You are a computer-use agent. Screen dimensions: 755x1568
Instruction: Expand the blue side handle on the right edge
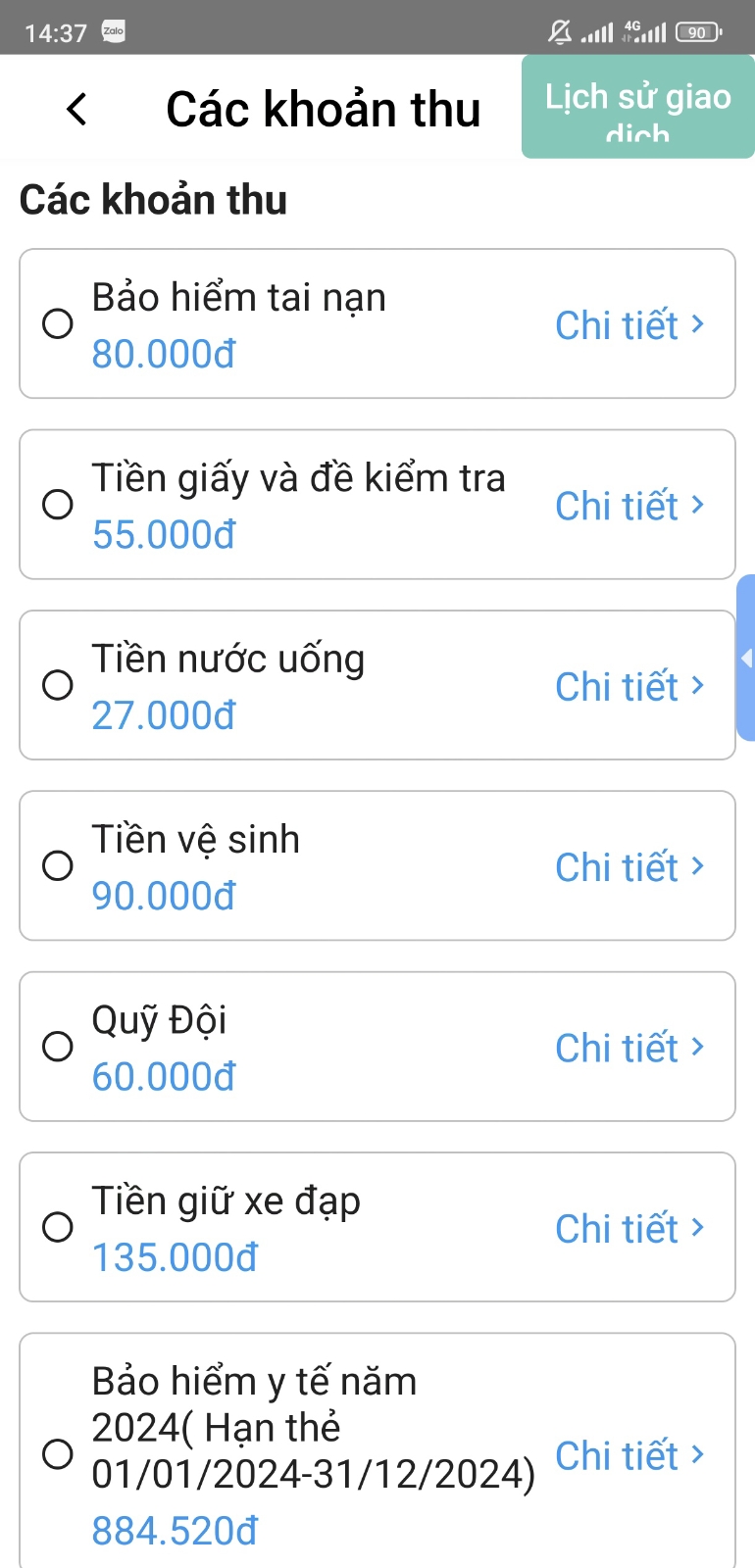point(746,658)
